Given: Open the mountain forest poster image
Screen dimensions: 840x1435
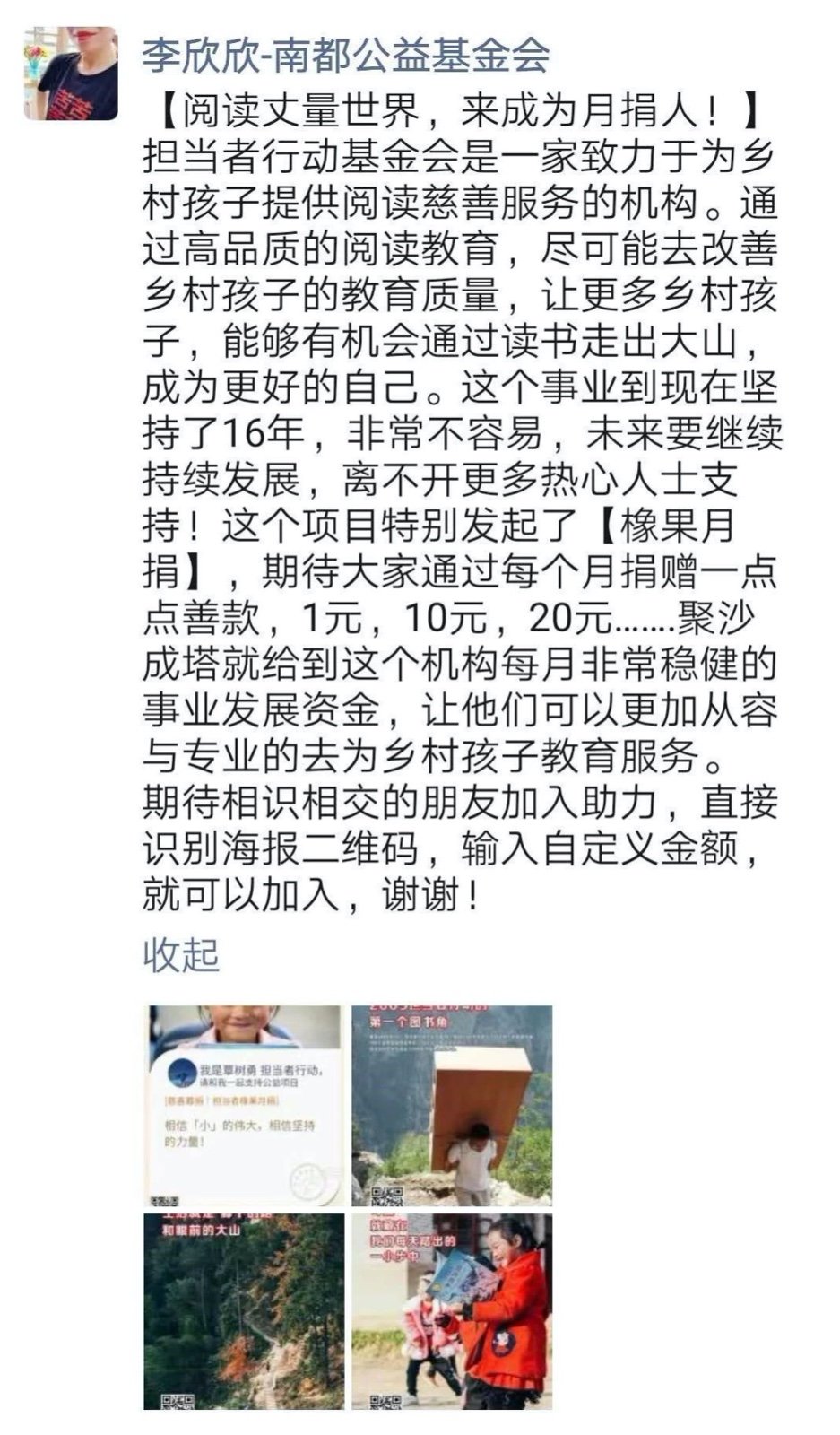Looking at the screenshot, I should coord(244,1311).
